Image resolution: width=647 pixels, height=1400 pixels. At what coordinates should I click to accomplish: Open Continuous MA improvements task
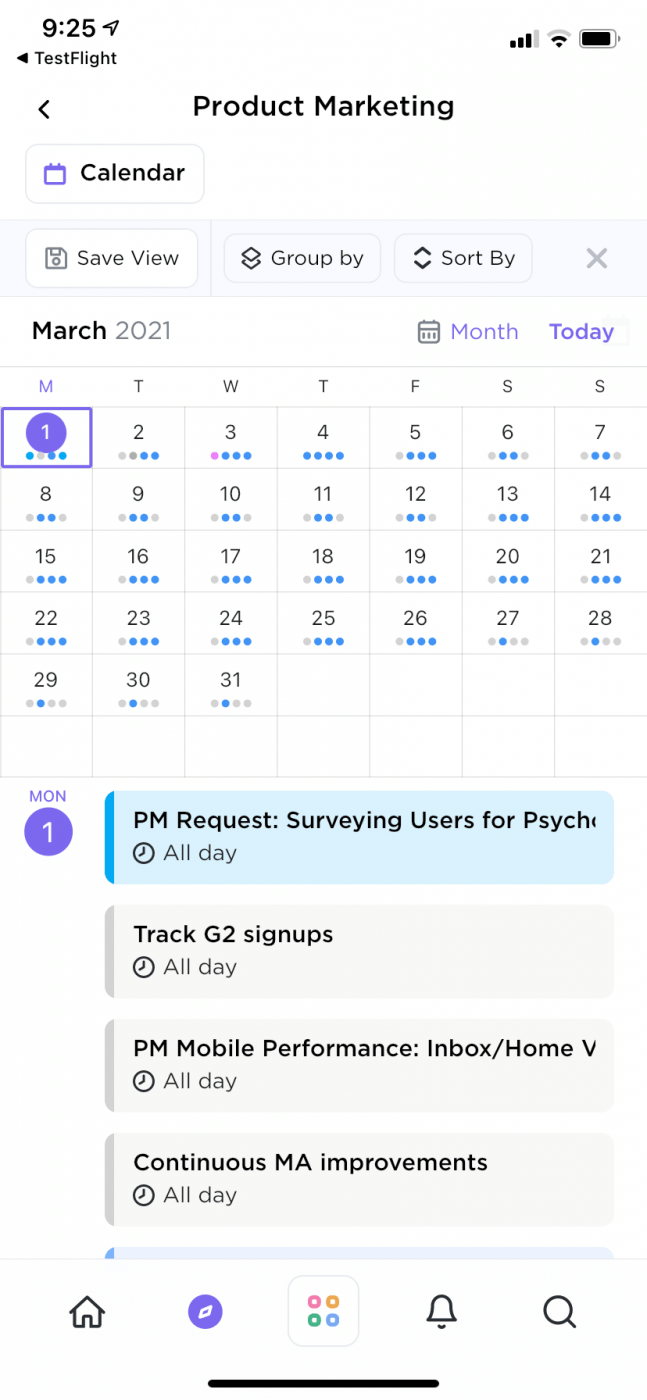click(x=359, y=1179)
